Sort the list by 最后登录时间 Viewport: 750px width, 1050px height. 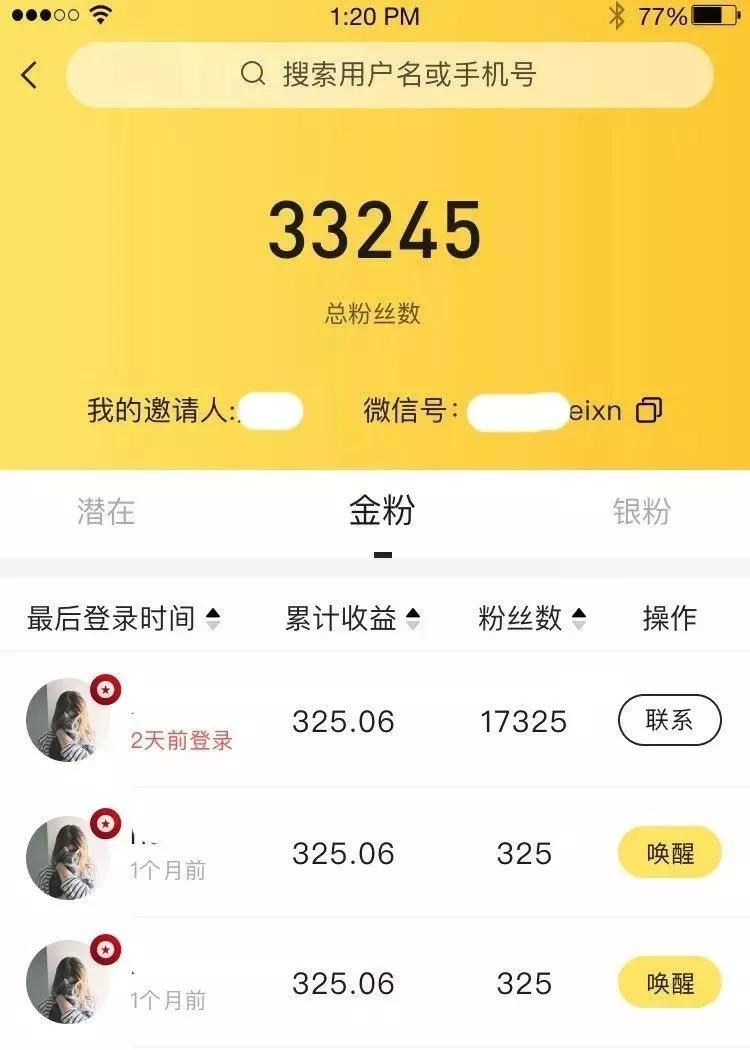123,619
